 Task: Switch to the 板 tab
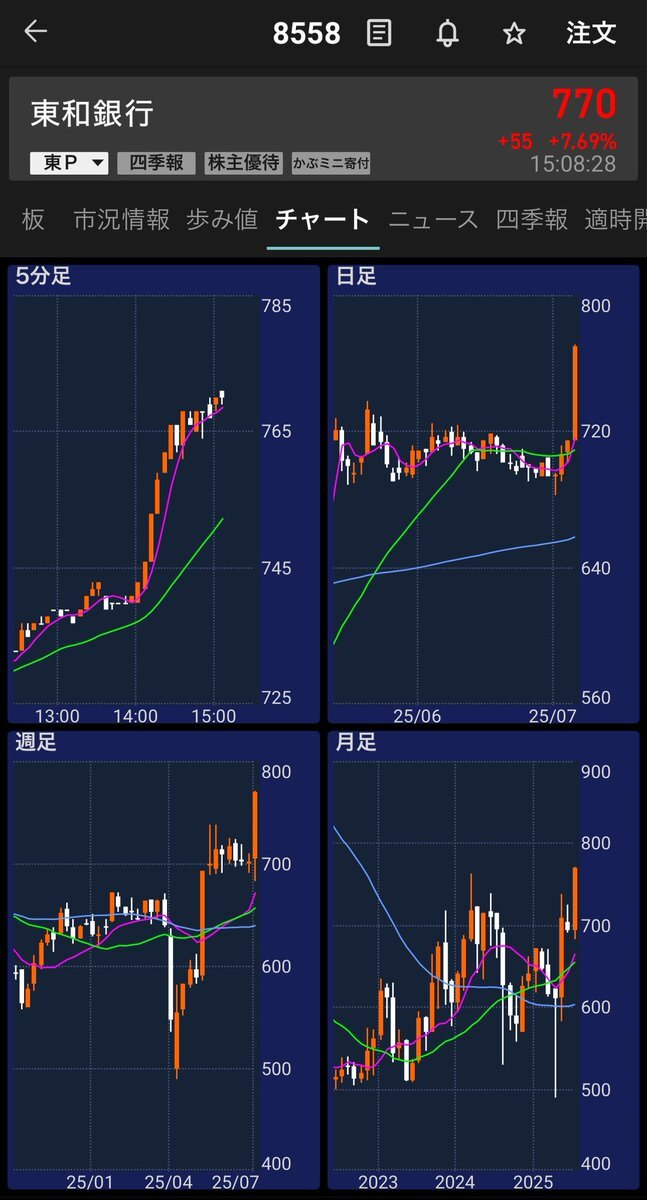coord(33,220)
